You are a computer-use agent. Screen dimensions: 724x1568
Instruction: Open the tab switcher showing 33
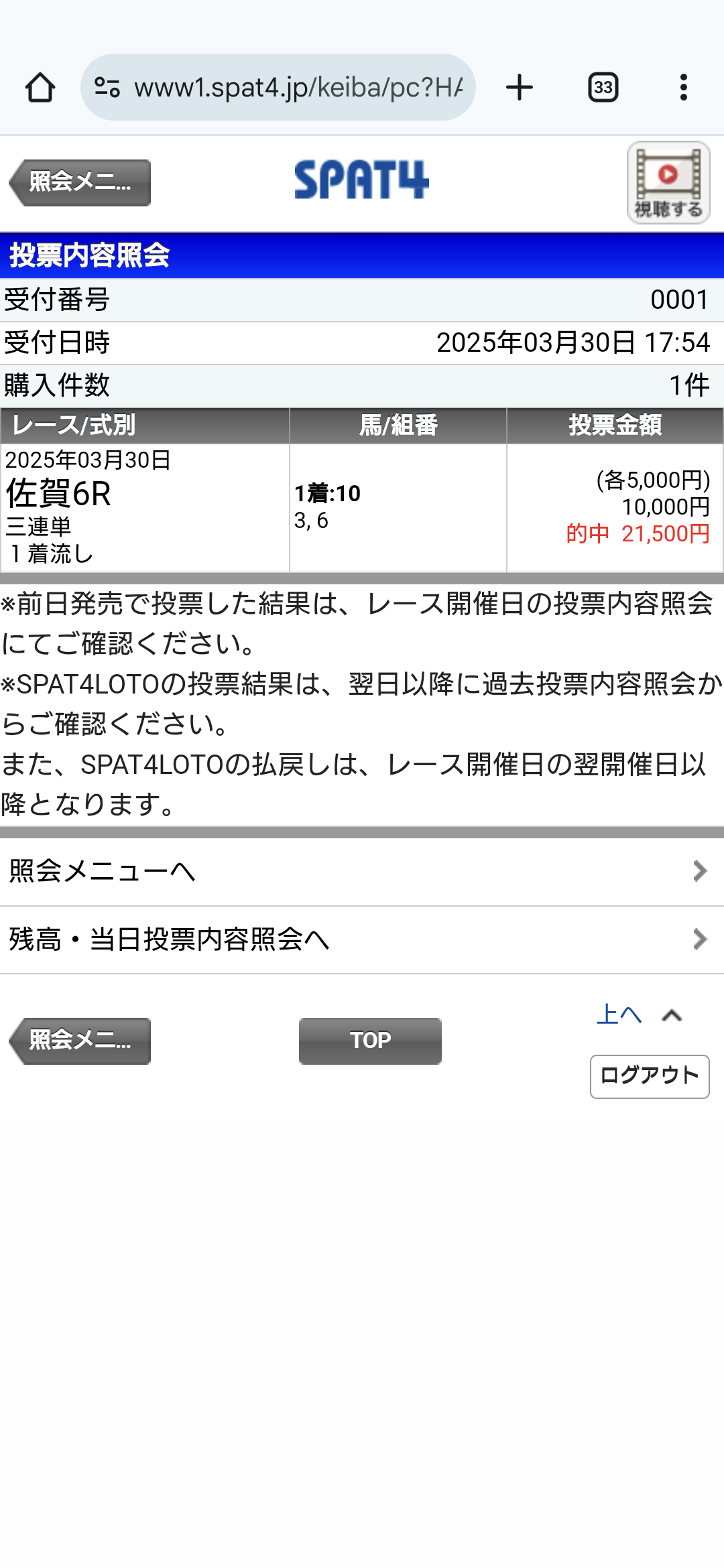tap(603, 88)
